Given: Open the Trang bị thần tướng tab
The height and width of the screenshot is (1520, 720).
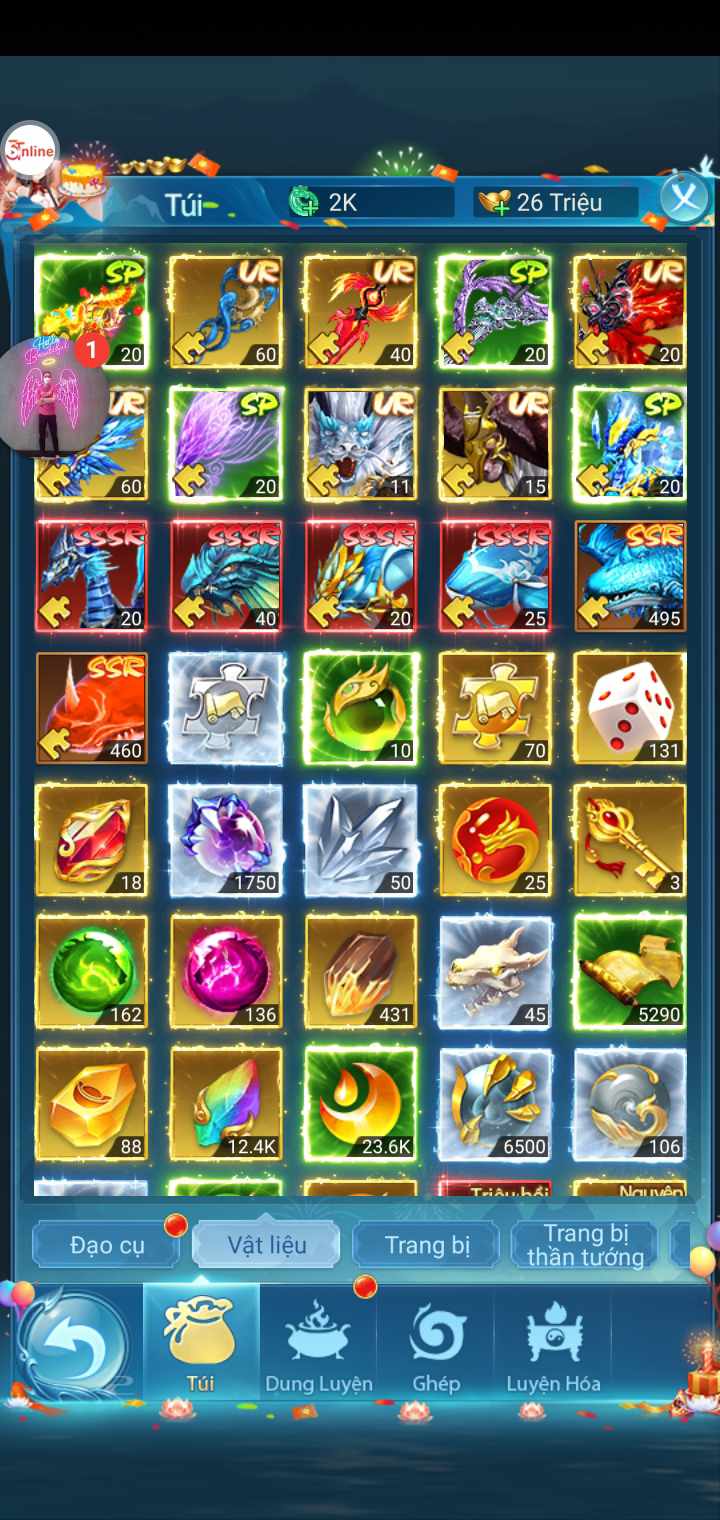Looking at the screenshot, I should [585, 1245].
